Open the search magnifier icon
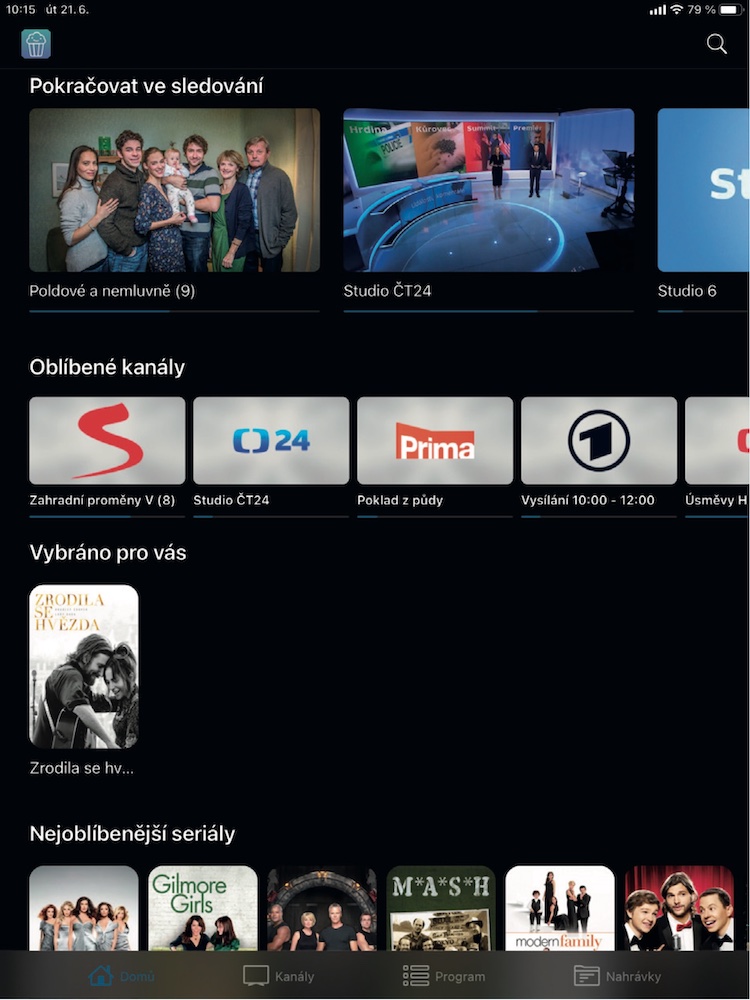Image resolution: width=750 pixels, height=1000 pixels. [716, 44]
